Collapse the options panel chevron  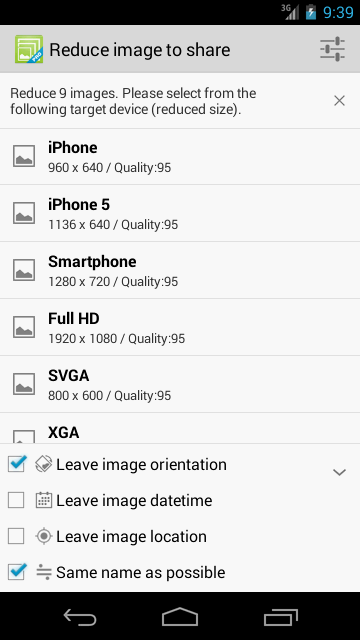click(339, 472)
